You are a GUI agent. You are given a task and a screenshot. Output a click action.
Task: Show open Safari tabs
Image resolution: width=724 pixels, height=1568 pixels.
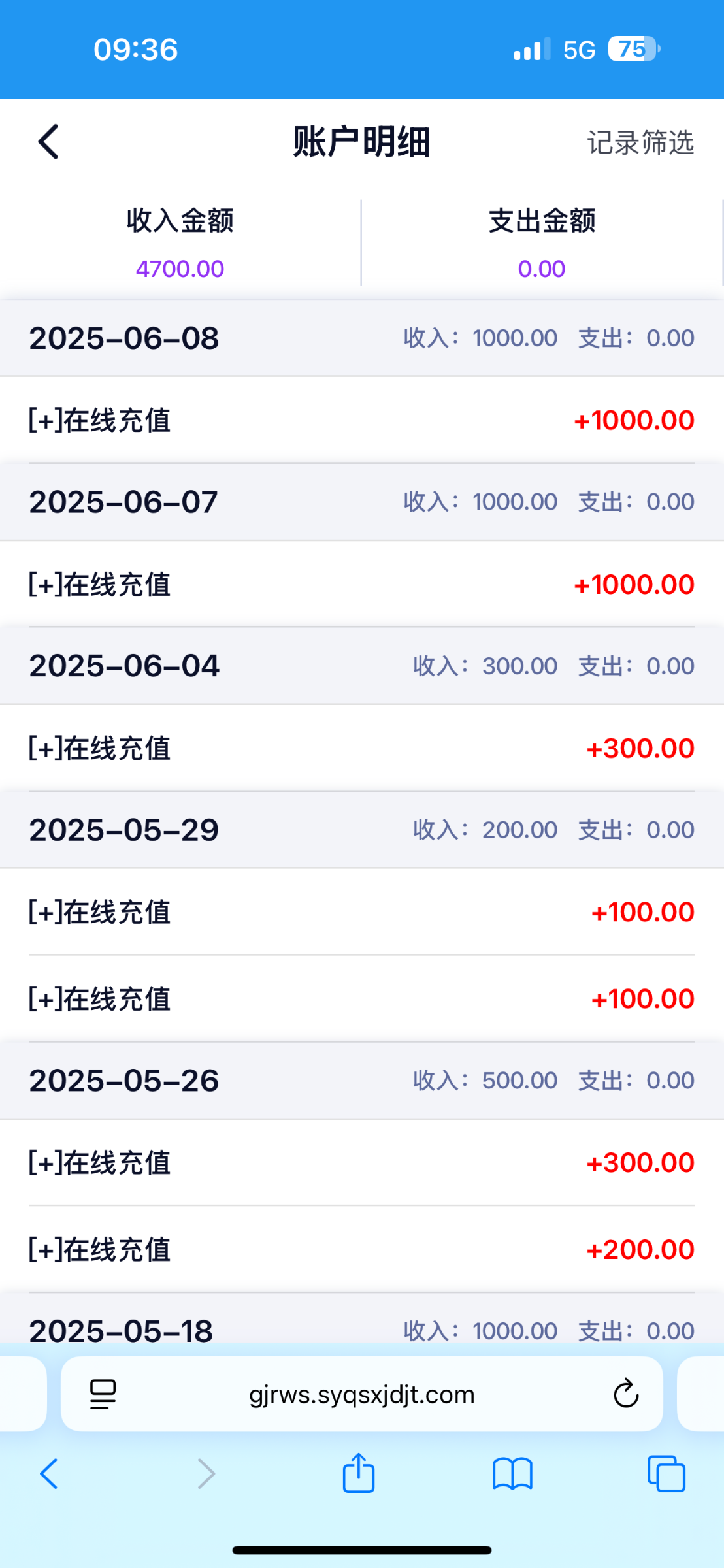pos(666,1475)
